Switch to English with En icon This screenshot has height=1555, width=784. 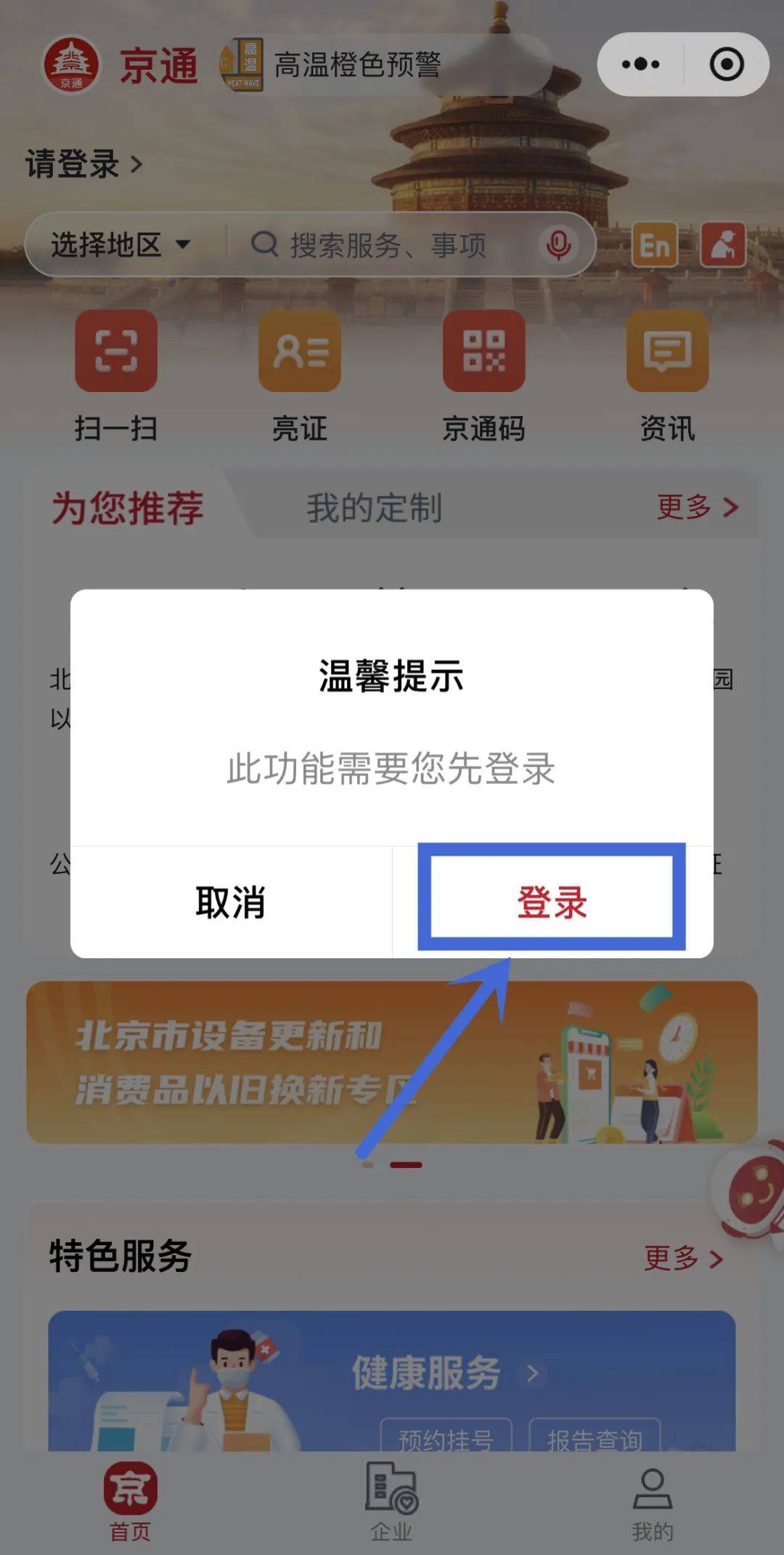click(x=655, y=246)
